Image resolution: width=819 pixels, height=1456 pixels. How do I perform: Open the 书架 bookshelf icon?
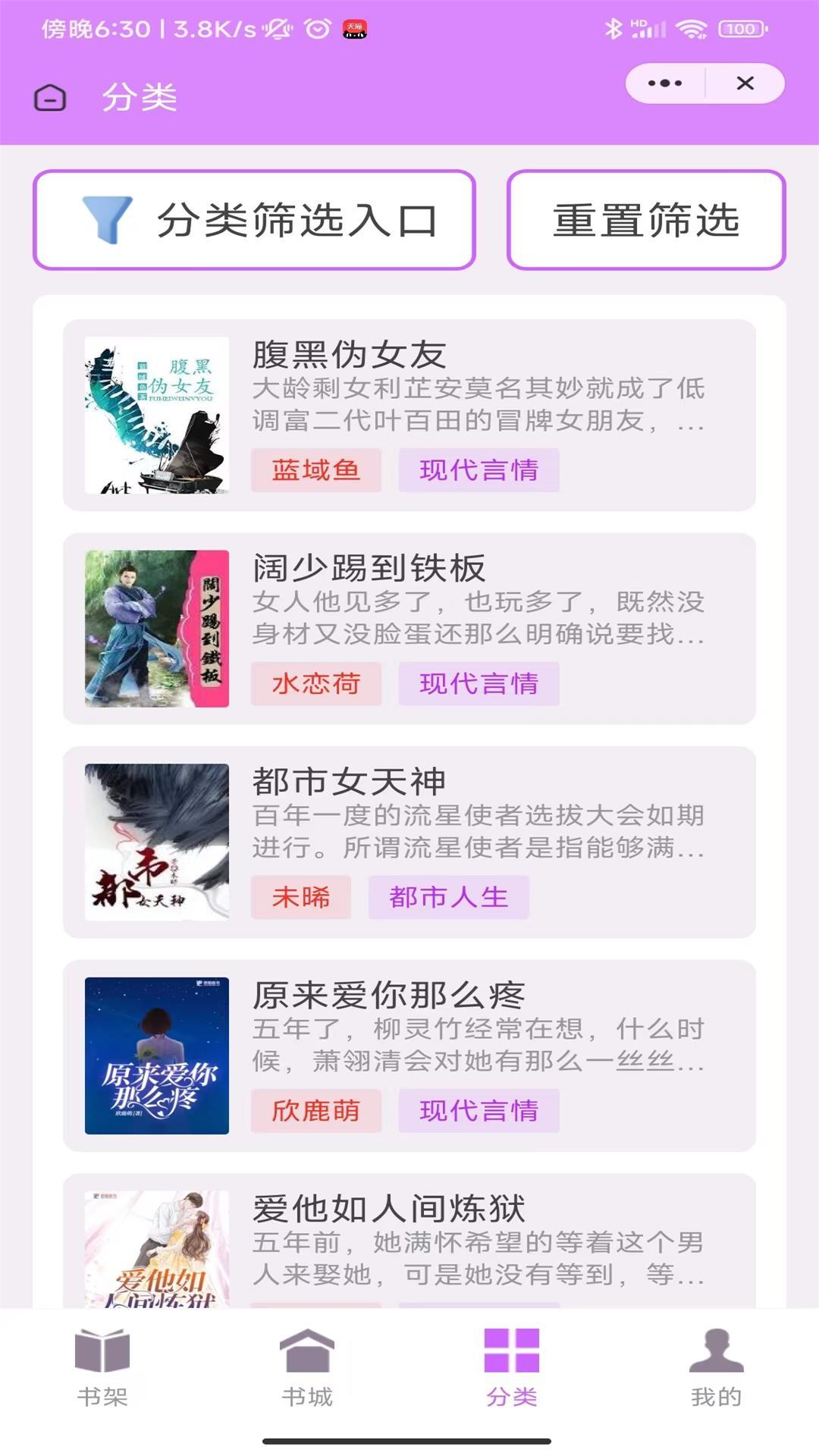[103, 1361]
